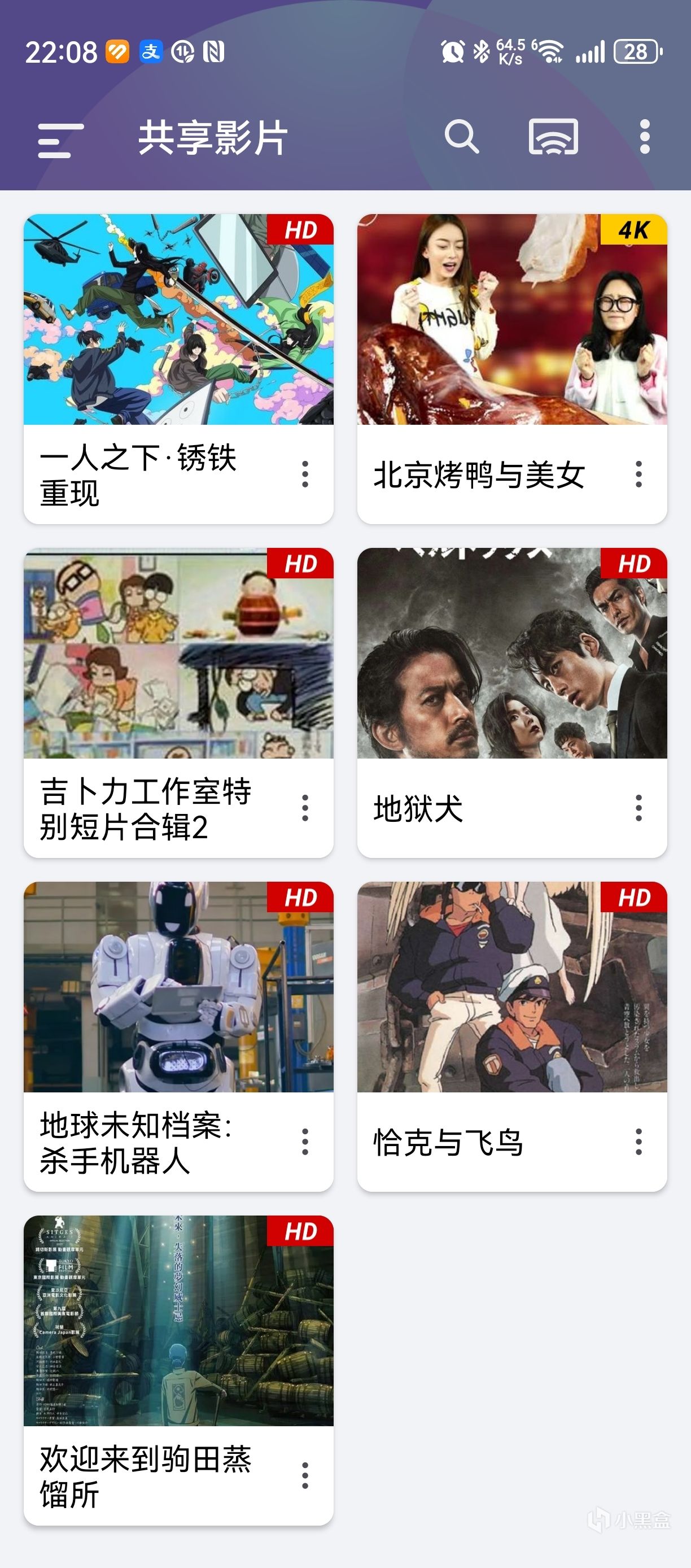
Task: Open the movie 地狱犬
Action: (511, 653)
